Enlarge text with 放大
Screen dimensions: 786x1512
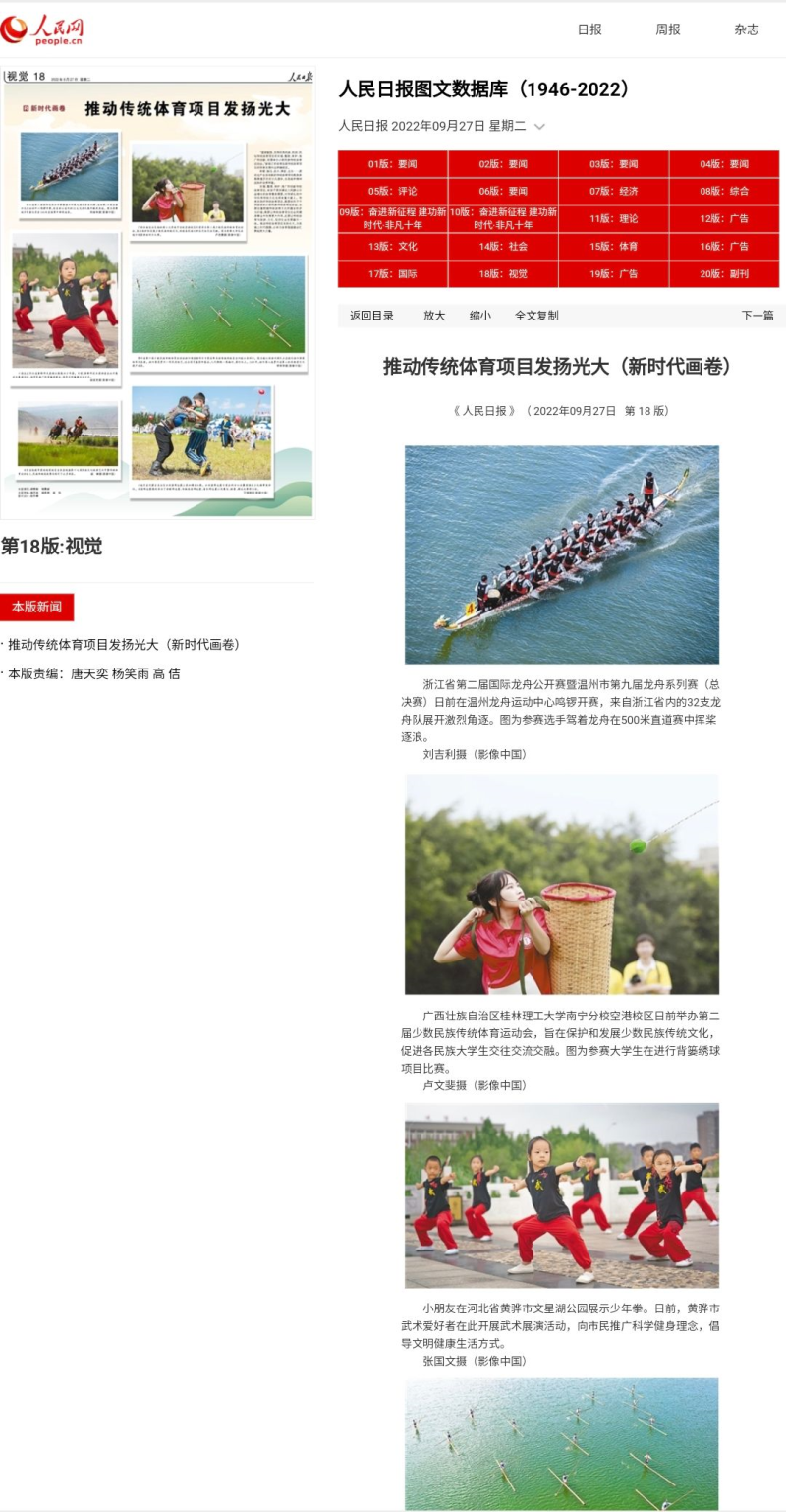click(434, 316)
